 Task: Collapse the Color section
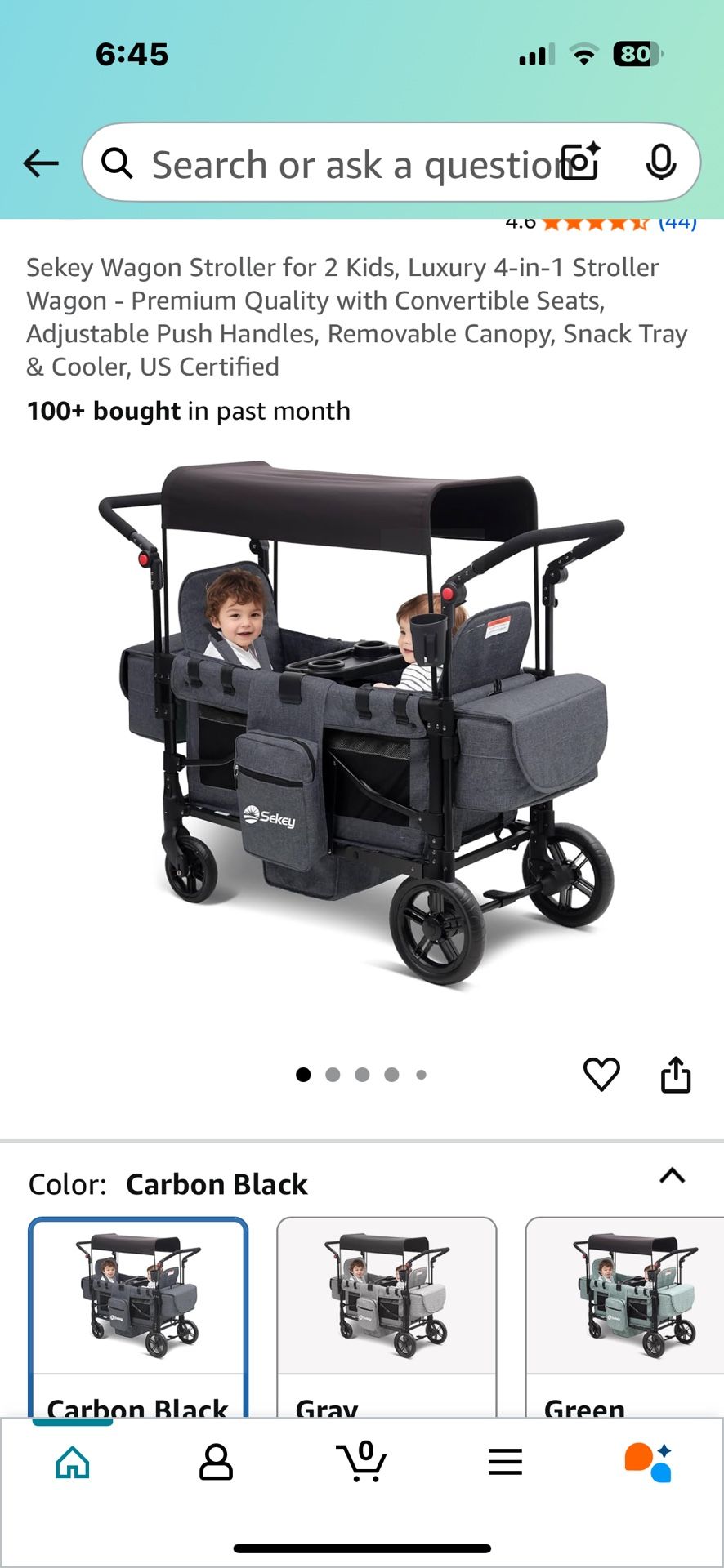pos(672,1176)
